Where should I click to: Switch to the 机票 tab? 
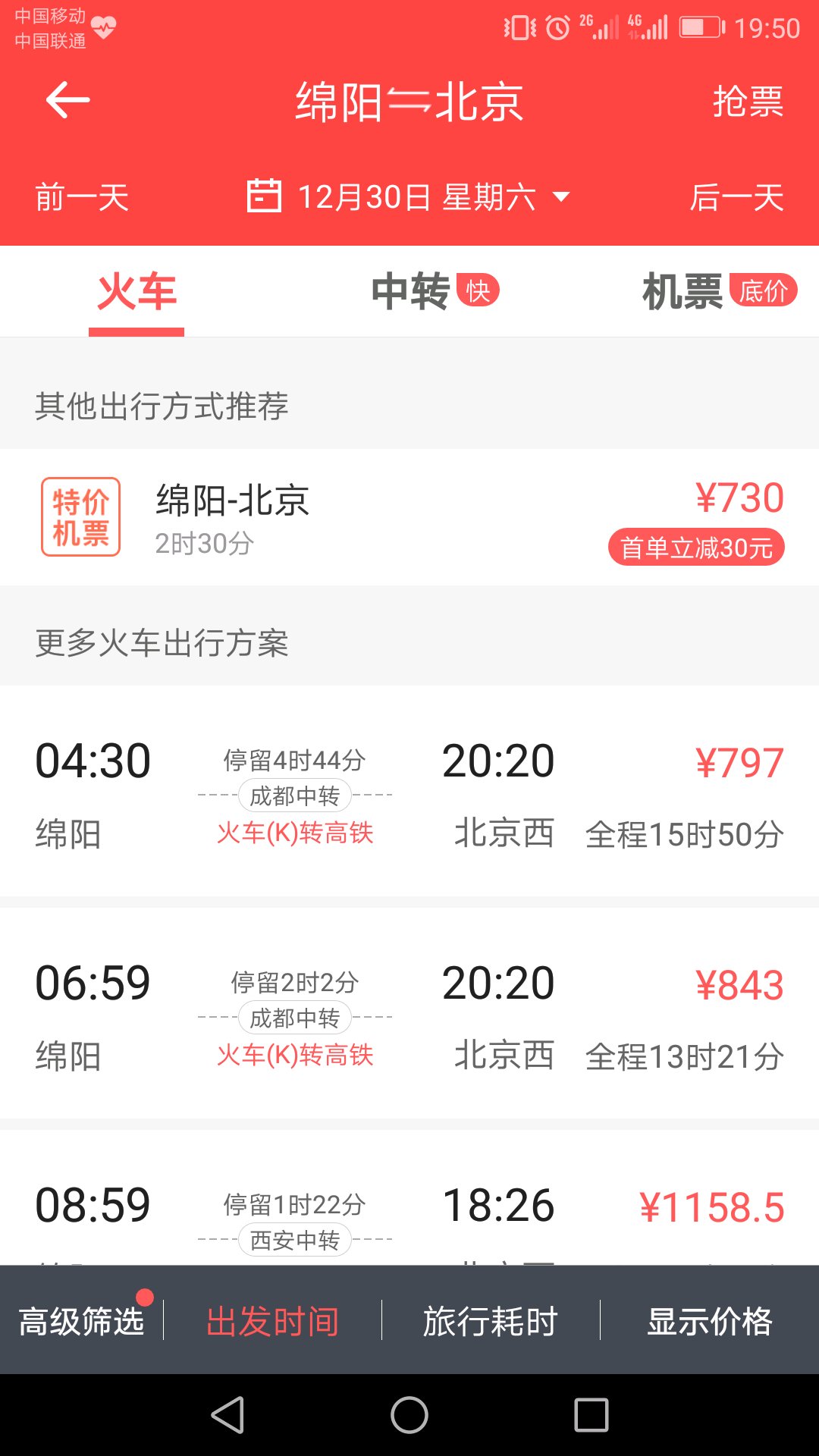719,292
